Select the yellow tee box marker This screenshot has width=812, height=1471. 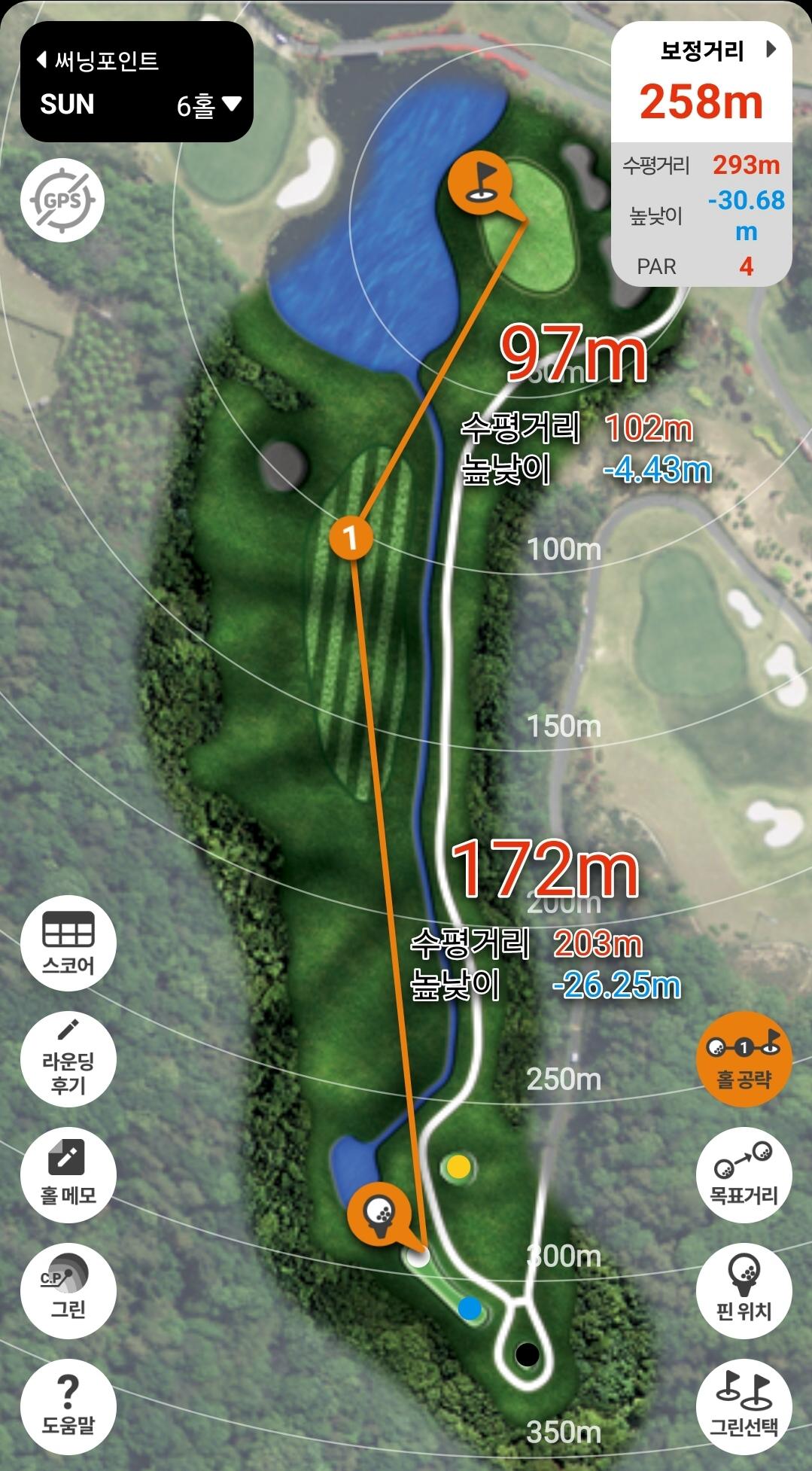[x=458, y=1167]
